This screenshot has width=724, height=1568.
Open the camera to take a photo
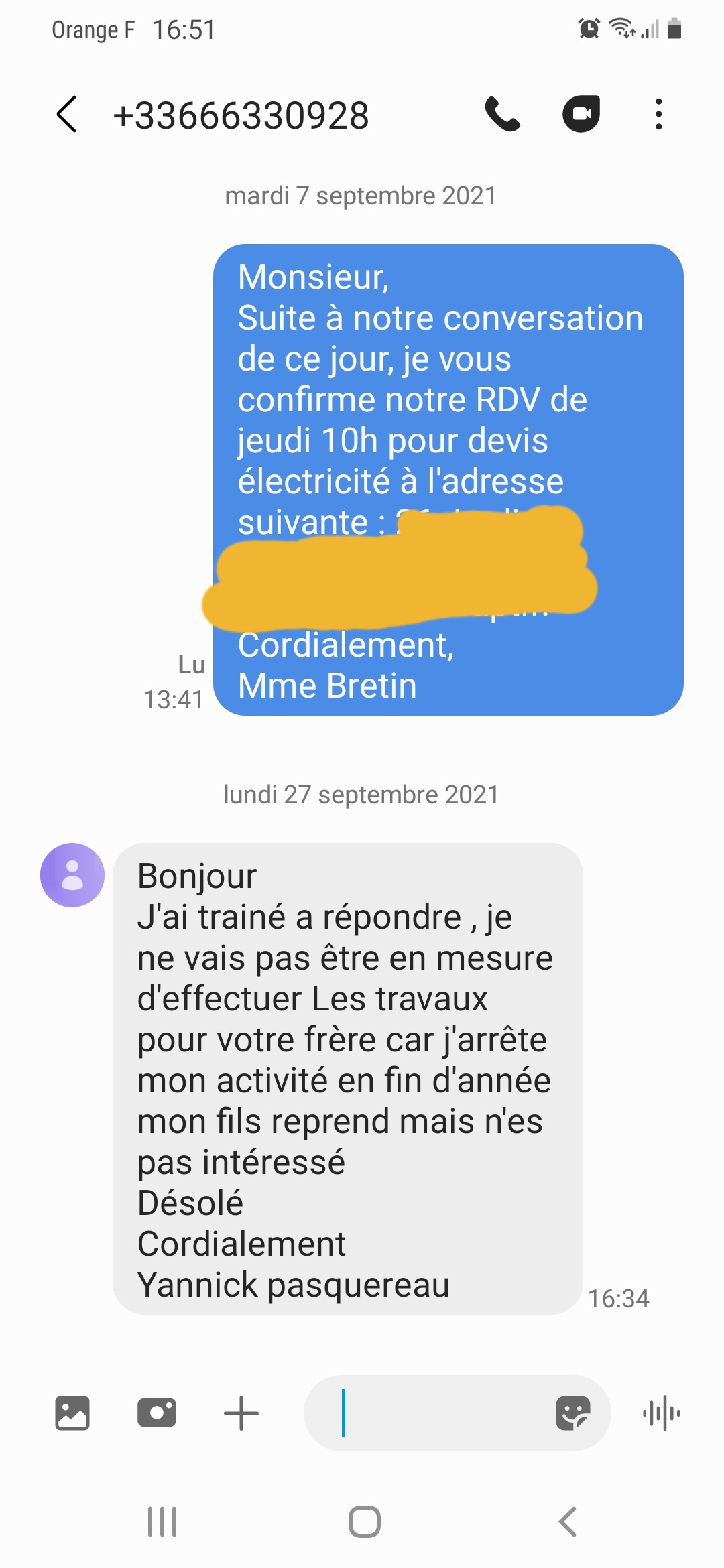156,1413
